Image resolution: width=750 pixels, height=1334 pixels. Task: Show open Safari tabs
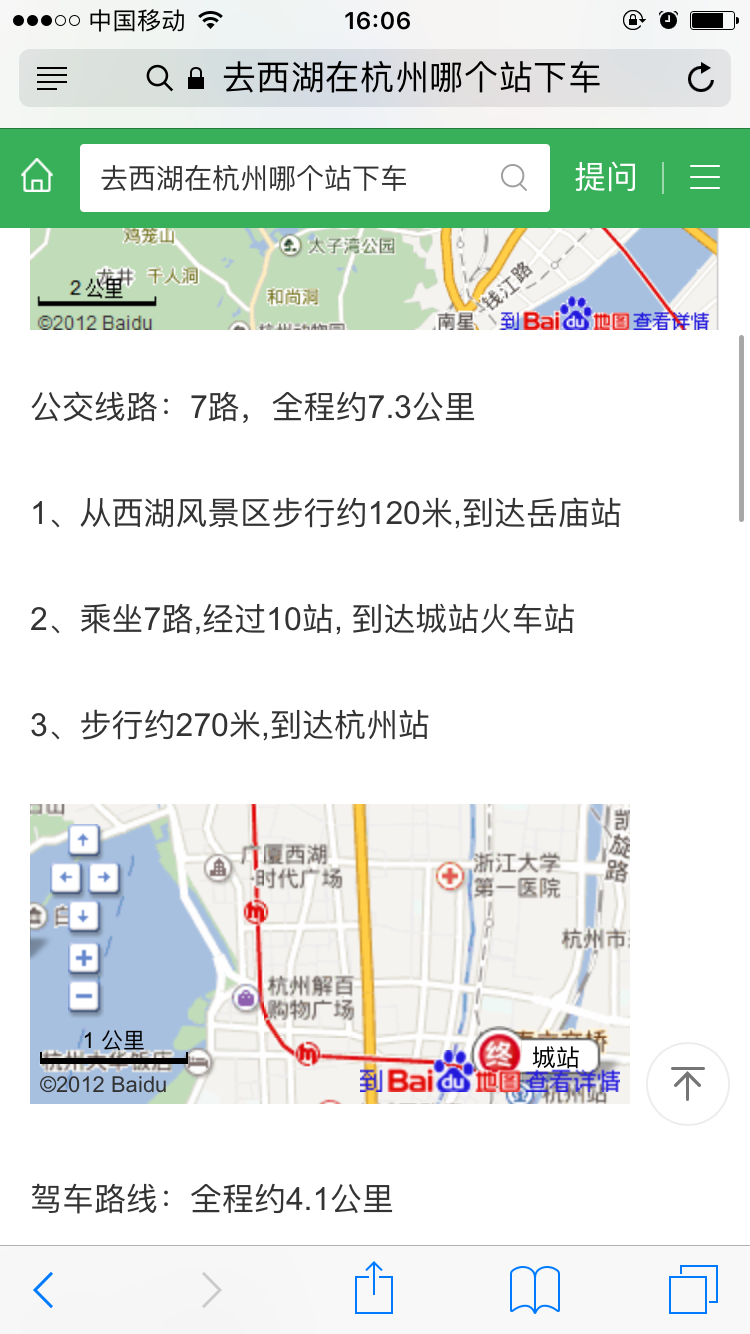pyautogui.click(x=693, y=1290)
